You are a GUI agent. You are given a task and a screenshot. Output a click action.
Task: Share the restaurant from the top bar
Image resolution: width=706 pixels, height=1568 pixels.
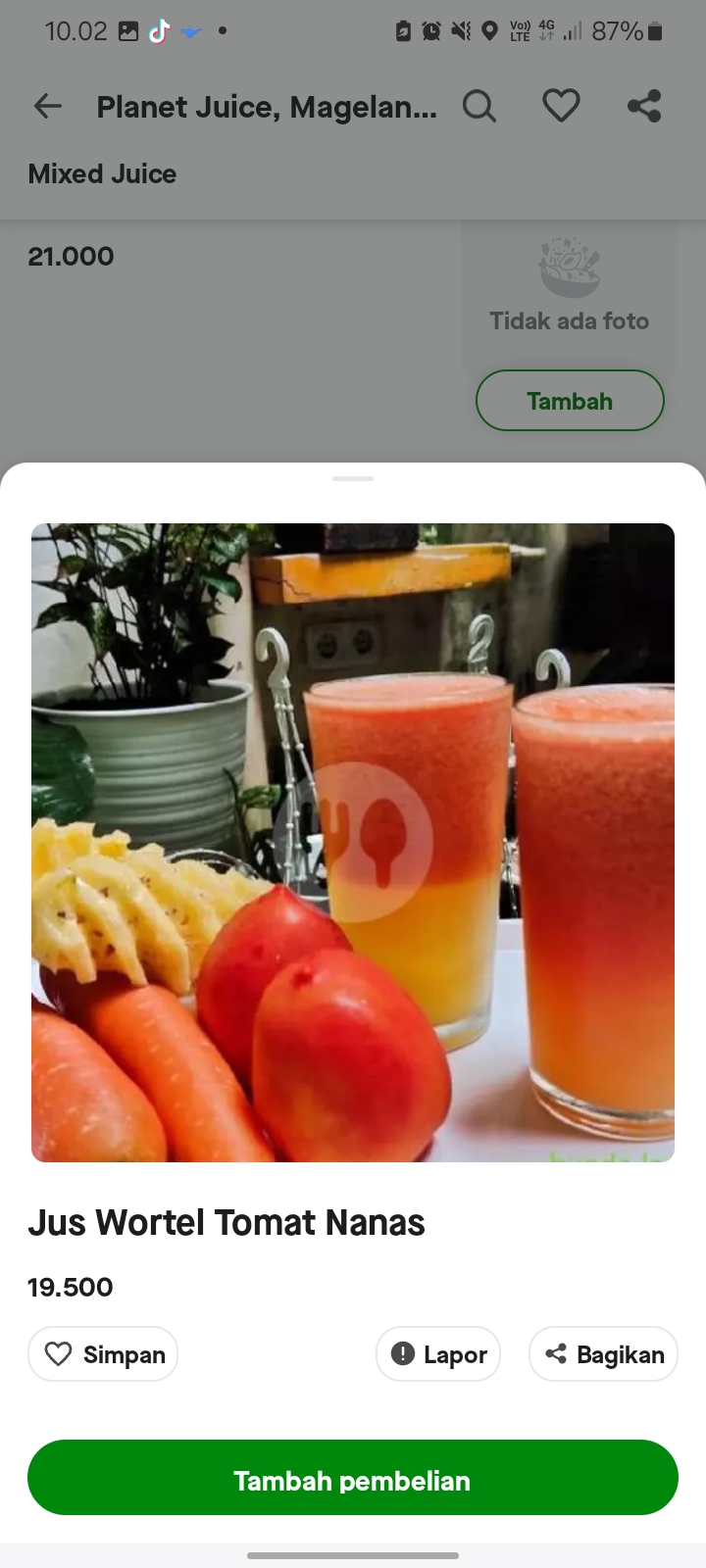[x=644, y=106]
